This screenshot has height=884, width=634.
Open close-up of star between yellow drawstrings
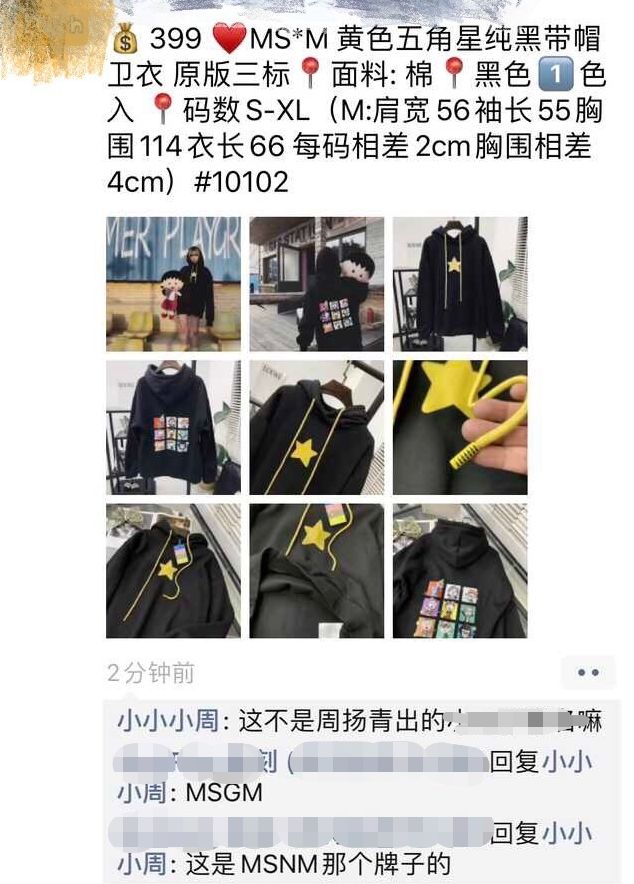coord(317,427)
